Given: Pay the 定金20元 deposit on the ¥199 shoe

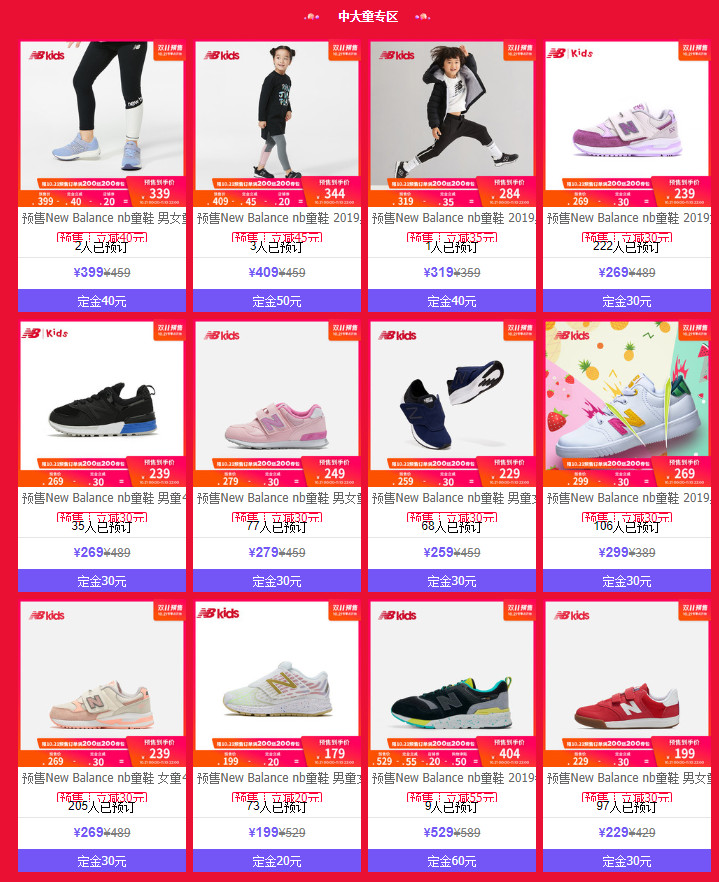Looking at the screenshot, I should click(277, 861).
